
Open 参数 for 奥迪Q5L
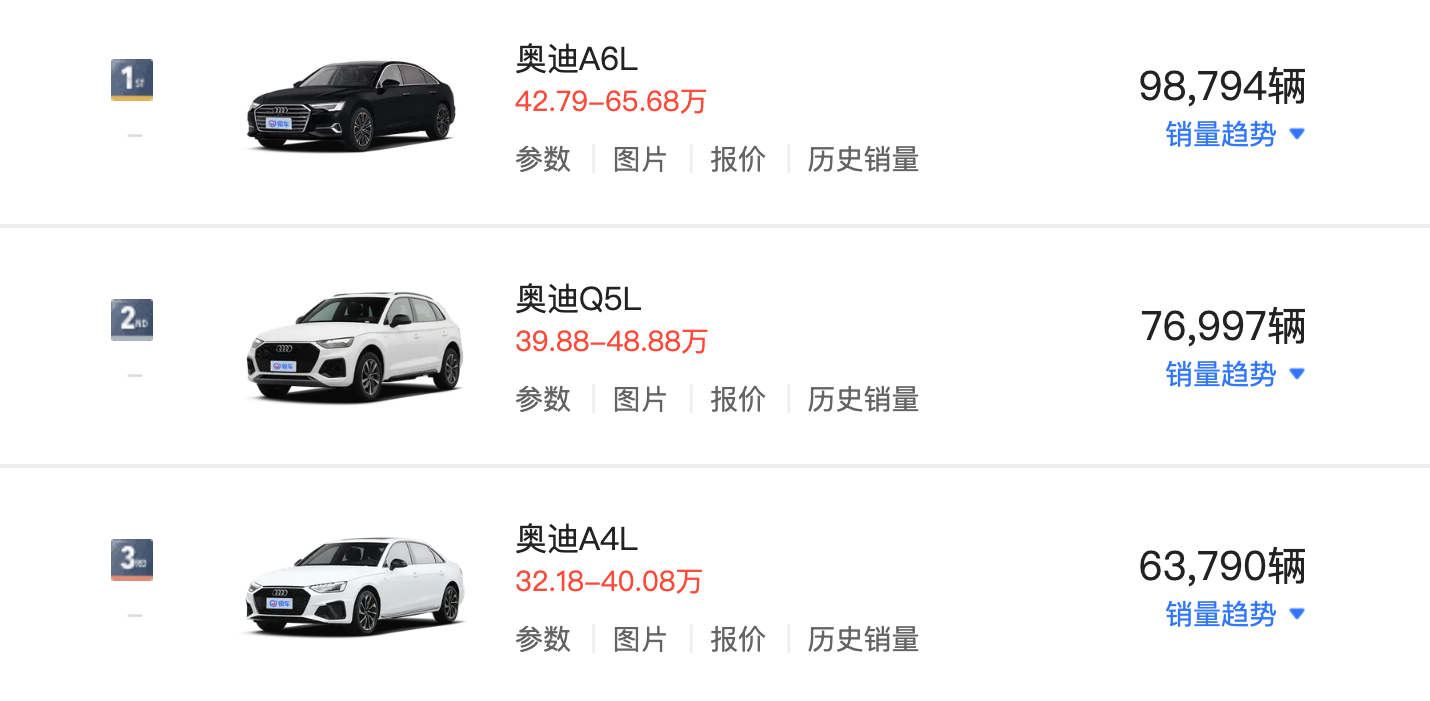[x=543, y=399]
